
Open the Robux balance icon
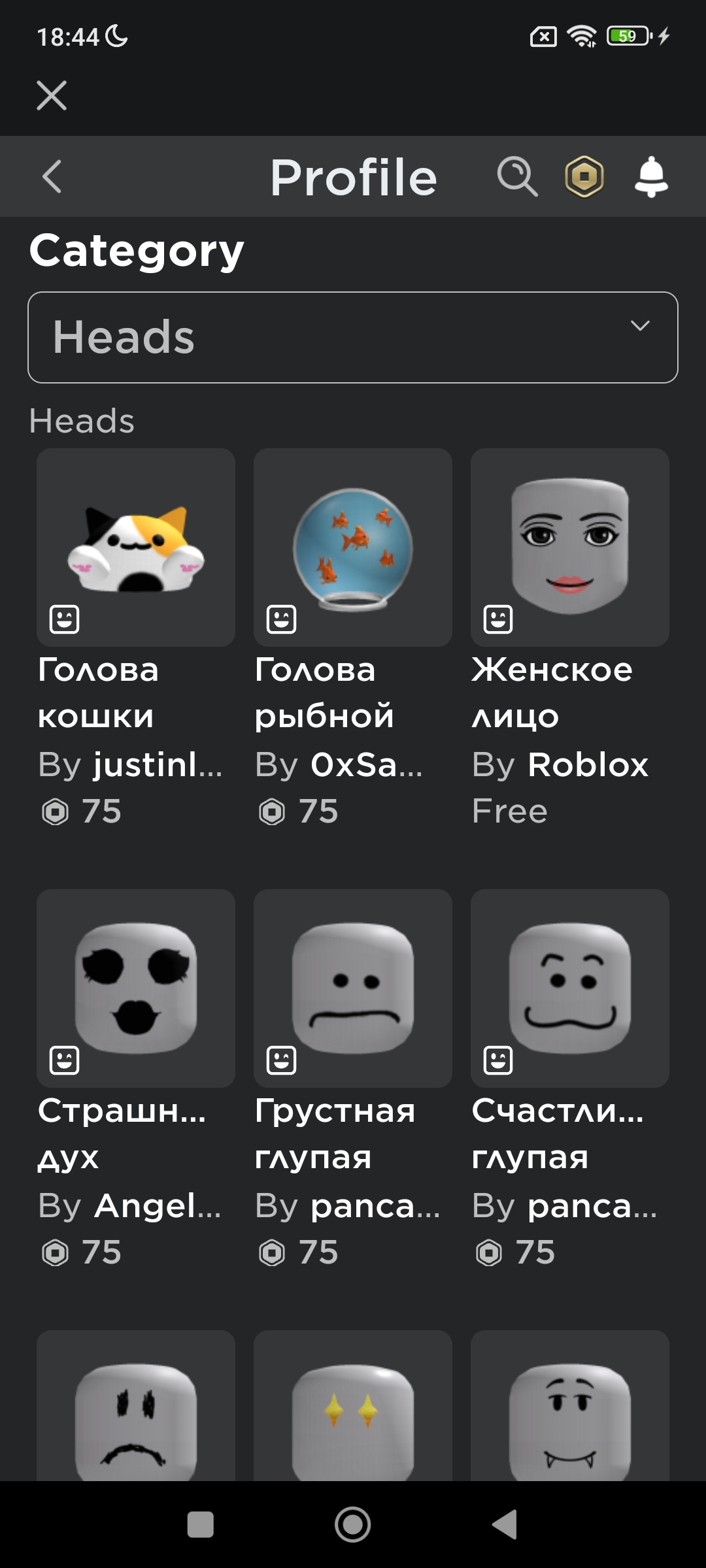pos(584,176)
